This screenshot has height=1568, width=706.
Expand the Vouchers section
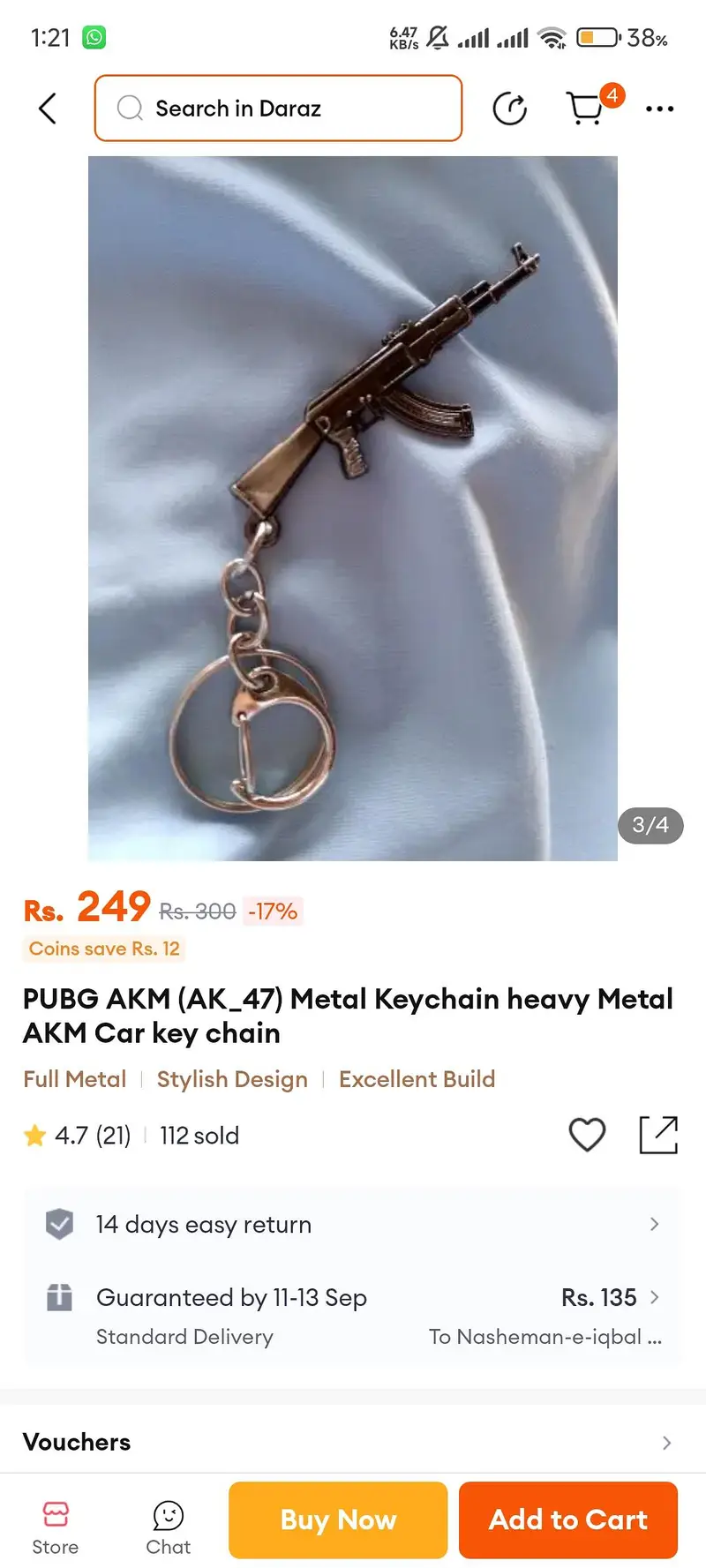[x=352, y=1442]
